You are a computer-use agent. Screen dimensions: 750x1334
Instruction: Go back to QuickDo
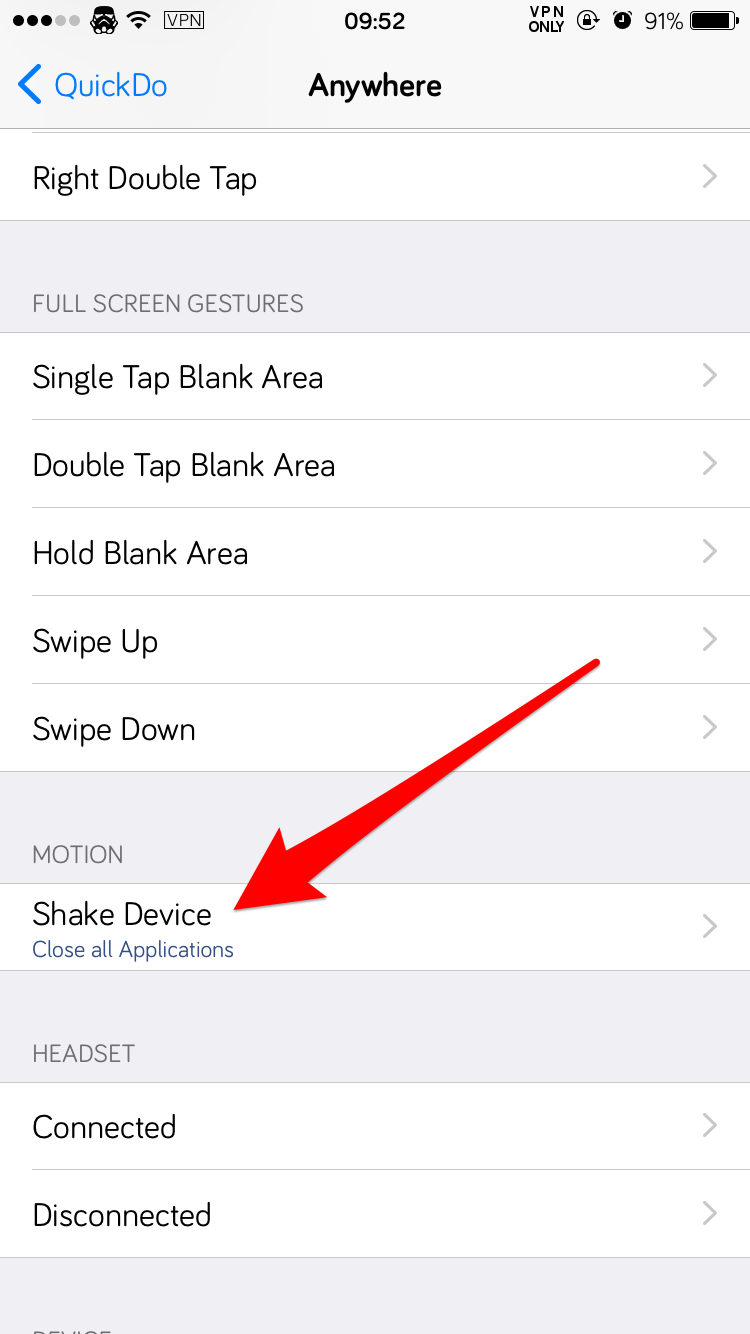(x=92, y=86)
